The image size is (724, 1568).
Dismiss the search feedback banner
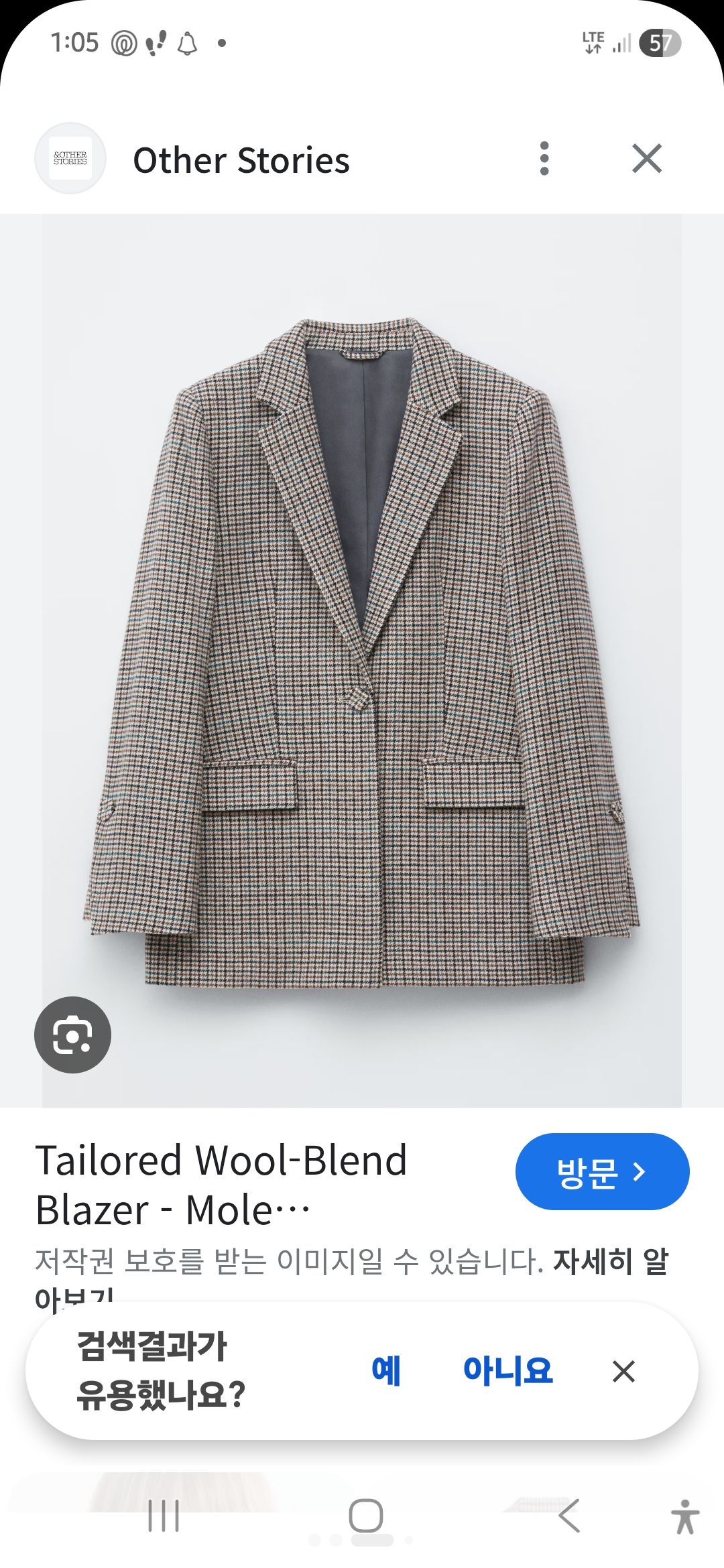(x=623, y=1372)
